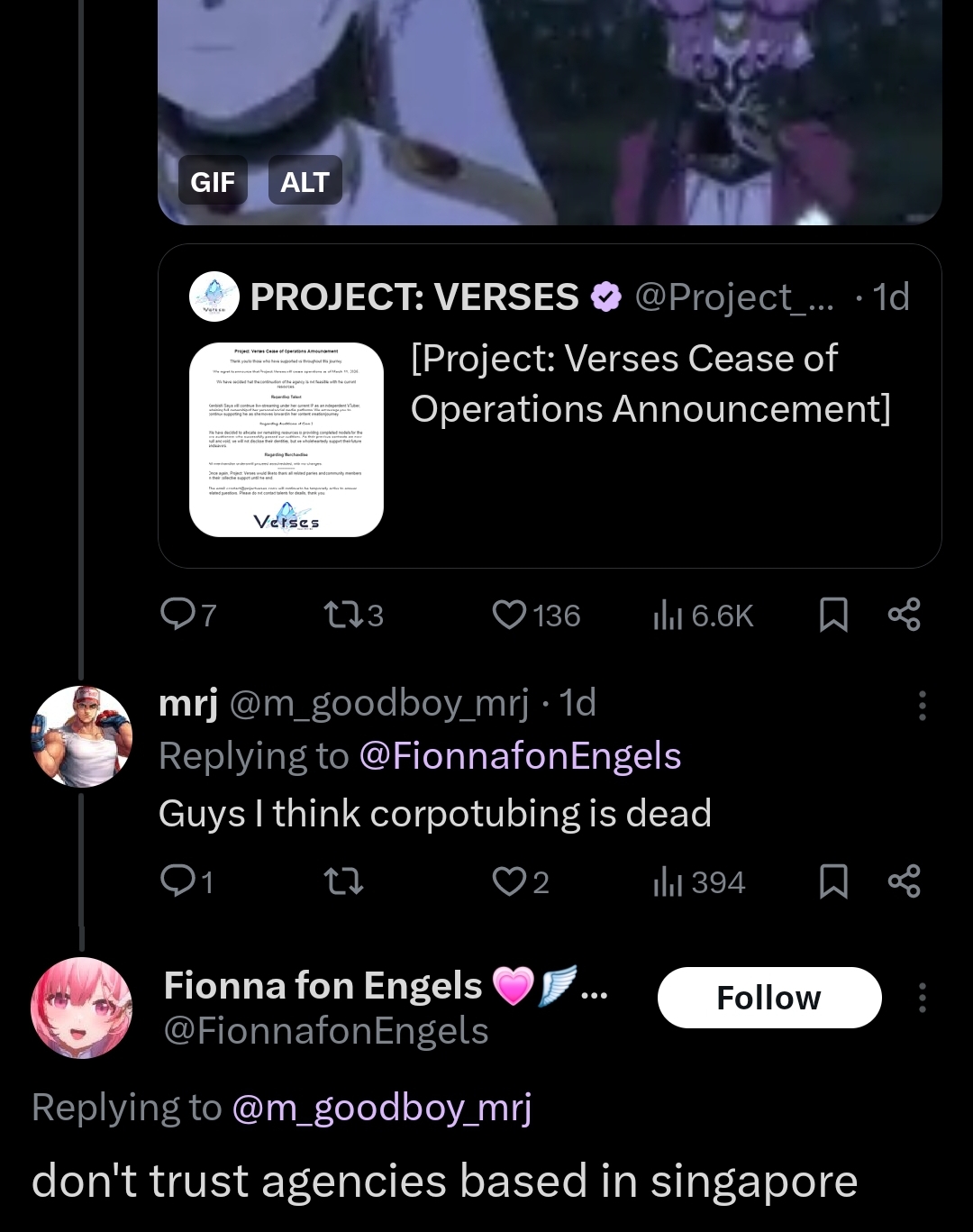This screenshot has height=1232, width=973.
Task: Open the @m_goodboy_mrj mention link
Action: 382,1107
